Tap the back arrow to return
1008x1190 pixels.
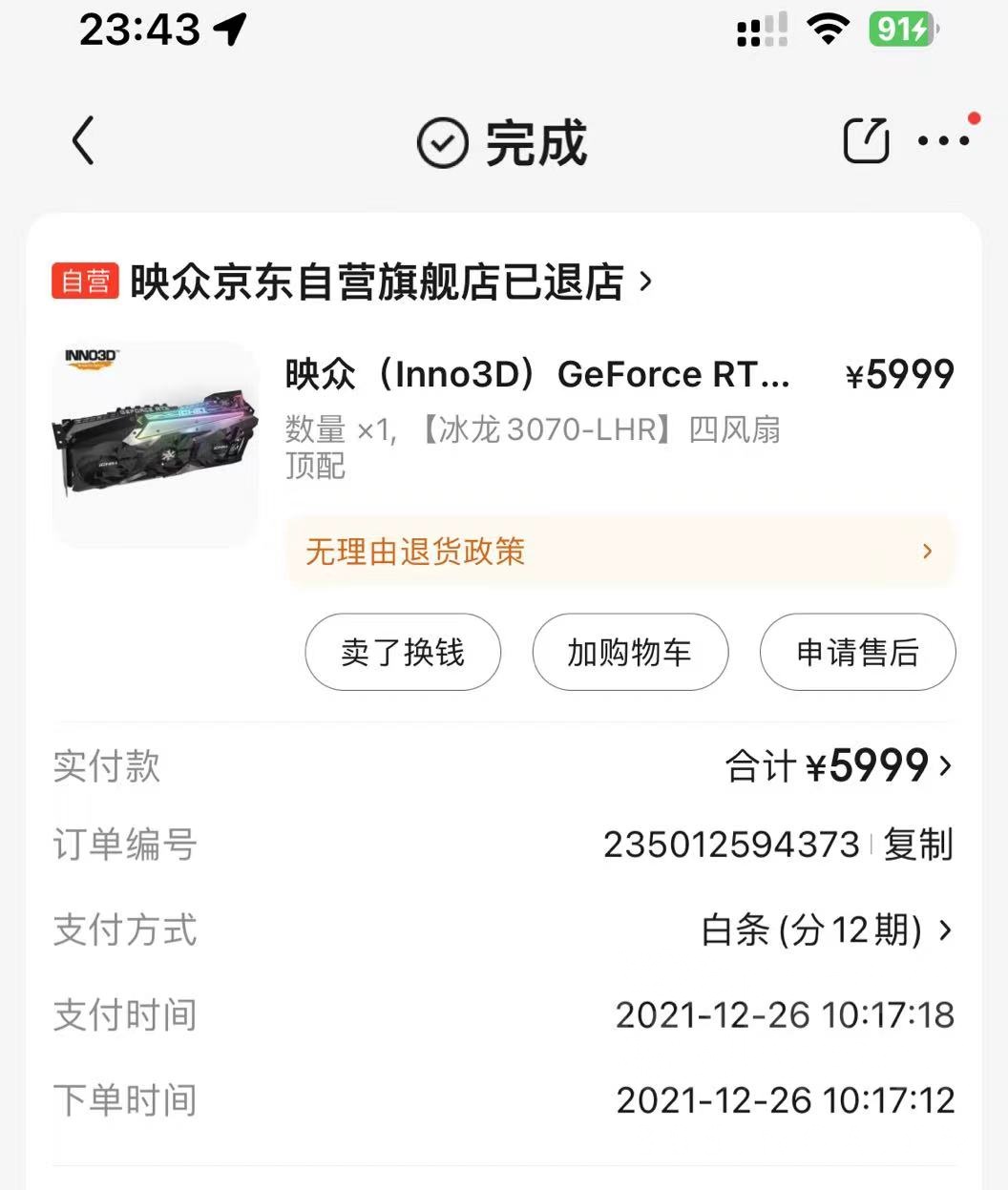[x=83, y=141]
